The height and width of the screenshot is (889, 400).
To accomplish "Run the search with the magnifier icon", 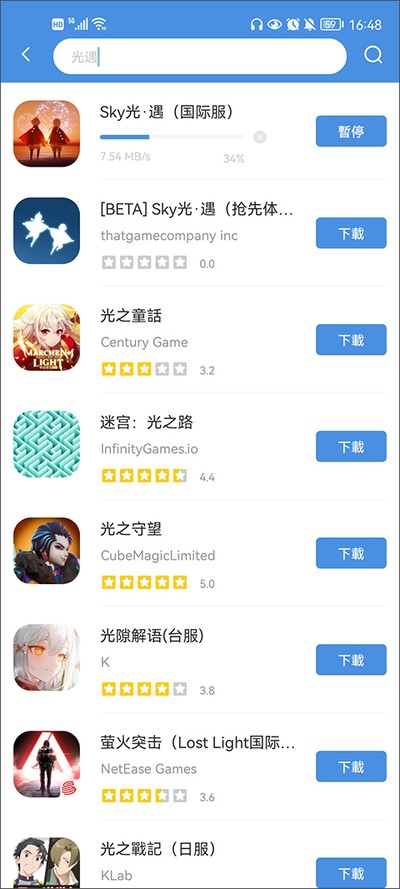I will 373,55.
